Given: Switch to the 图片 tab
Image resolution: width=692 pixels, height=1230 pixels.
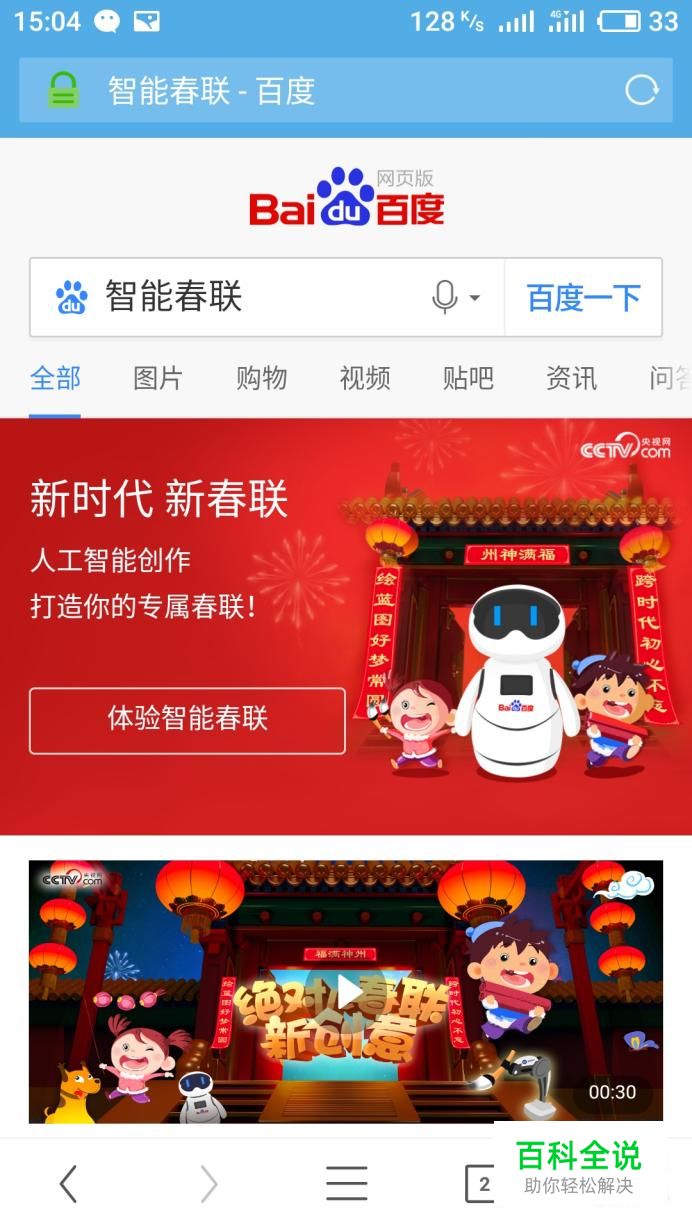Looking at the screenshot, I should [x=158, y=378].
